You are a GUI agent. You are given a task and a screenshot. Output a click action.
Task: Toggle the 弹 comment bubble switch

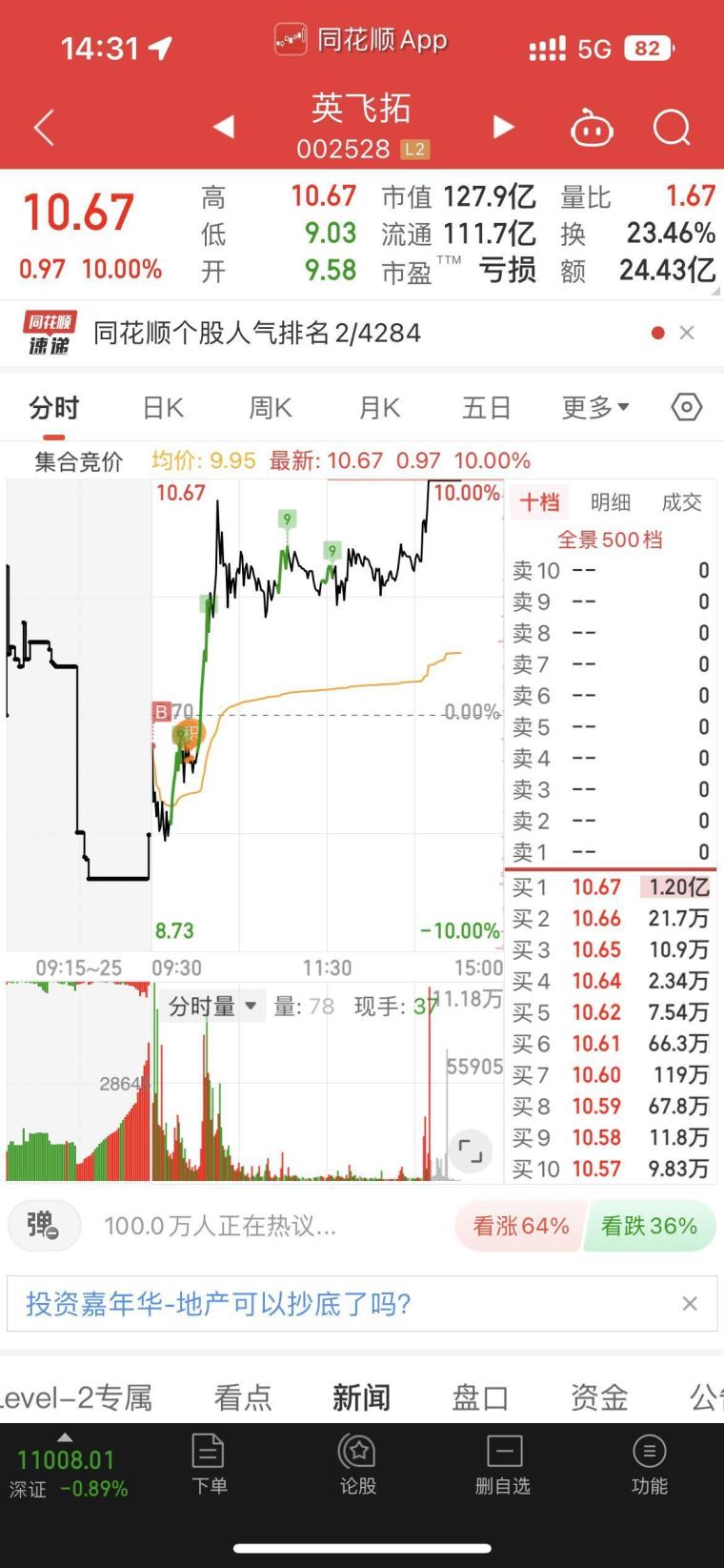pyautogui.click(x=44, y=1225)
